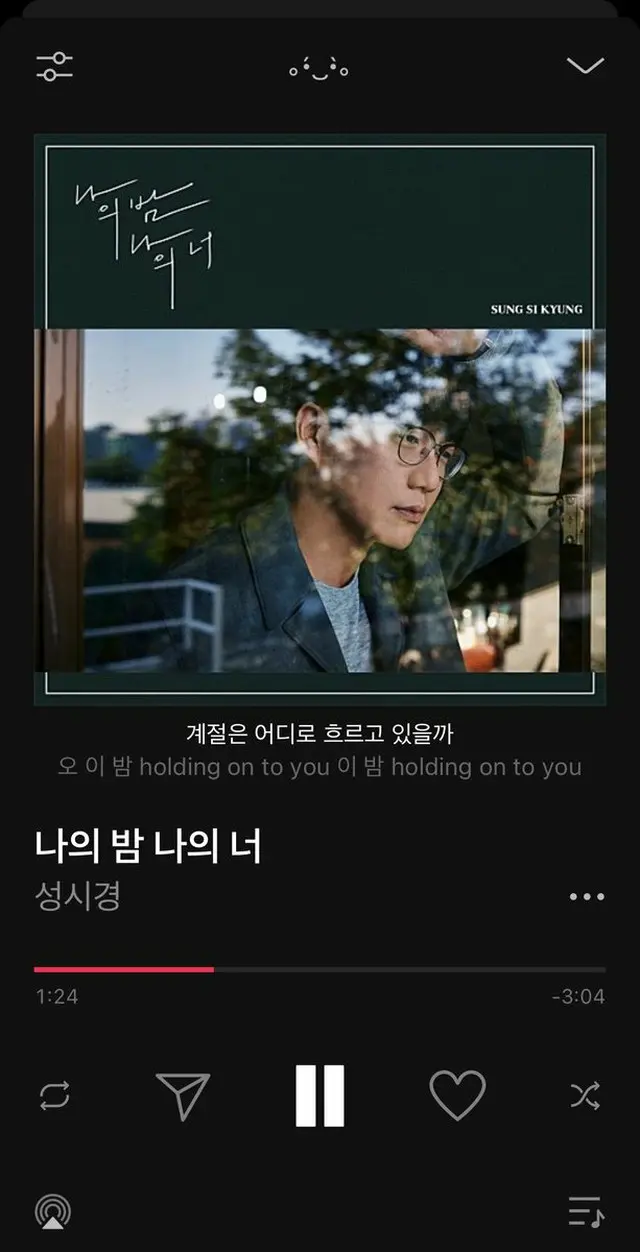Image resolution: width=640 pixels, height=1252 pixels.
Task: Tap the 나의 밤 나의 너 album cover
Action: (x=320, y=420)
